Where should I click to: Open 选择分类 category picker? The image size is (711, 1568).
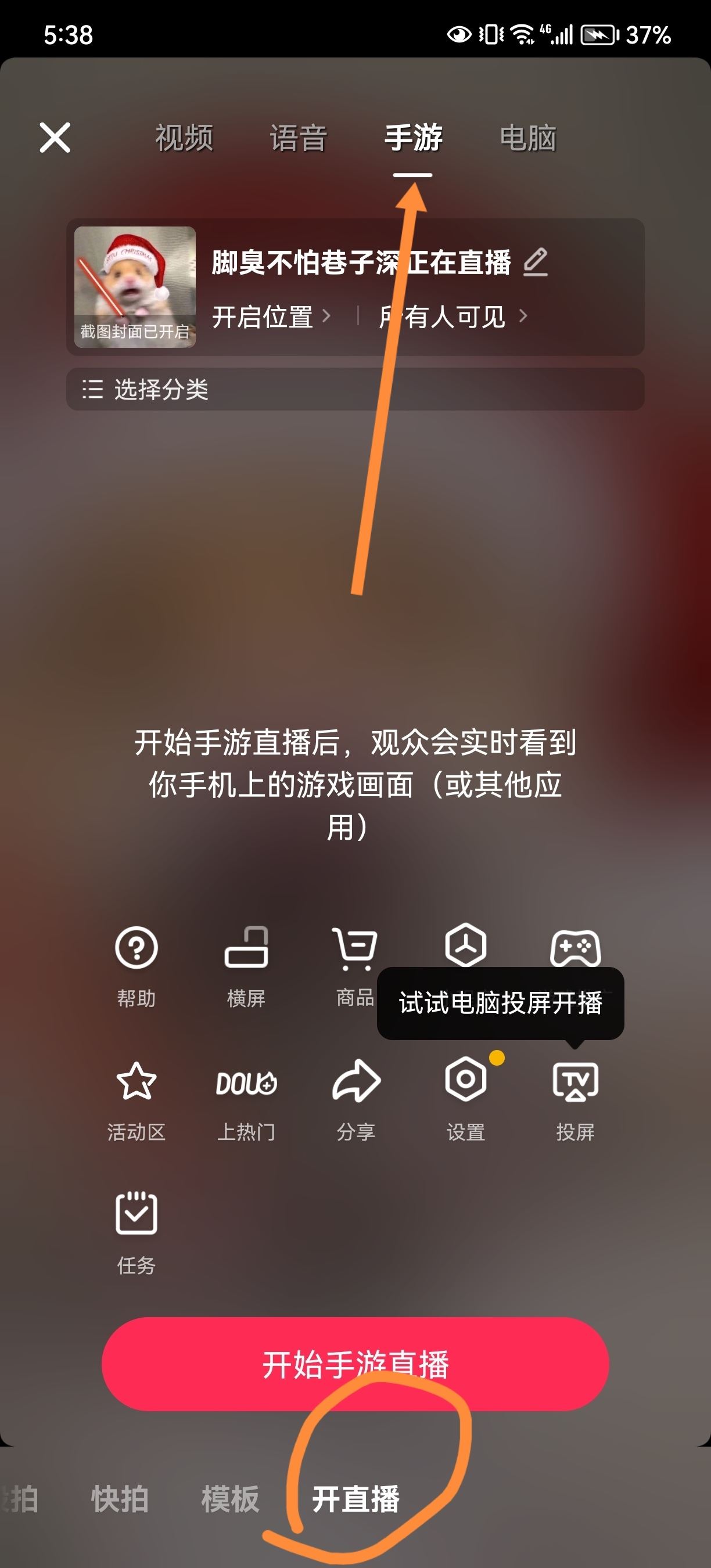point(161,392)
